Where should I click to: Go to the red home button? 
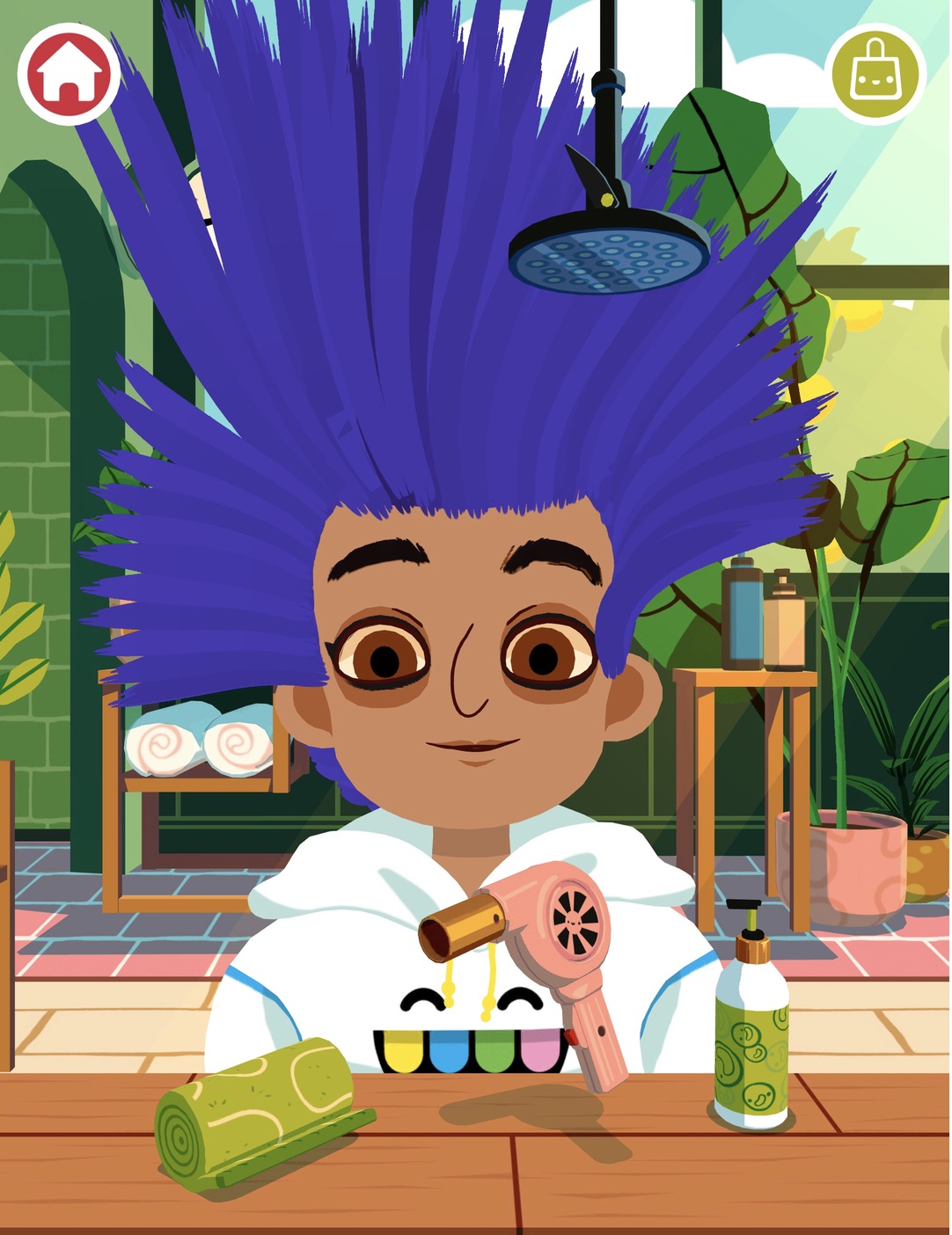[x=70, y=74]
